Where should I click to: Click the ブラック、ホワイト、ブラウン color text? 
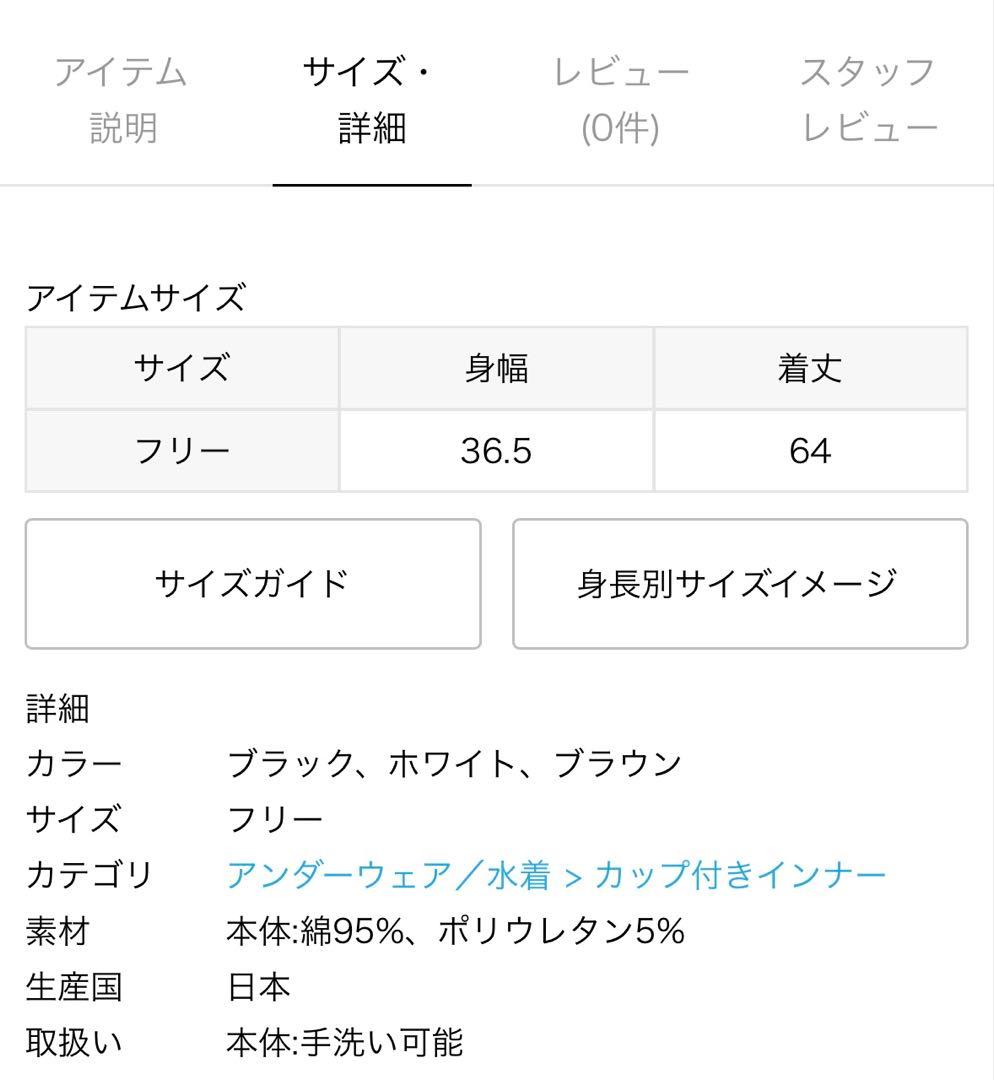[x=455, y=762]
